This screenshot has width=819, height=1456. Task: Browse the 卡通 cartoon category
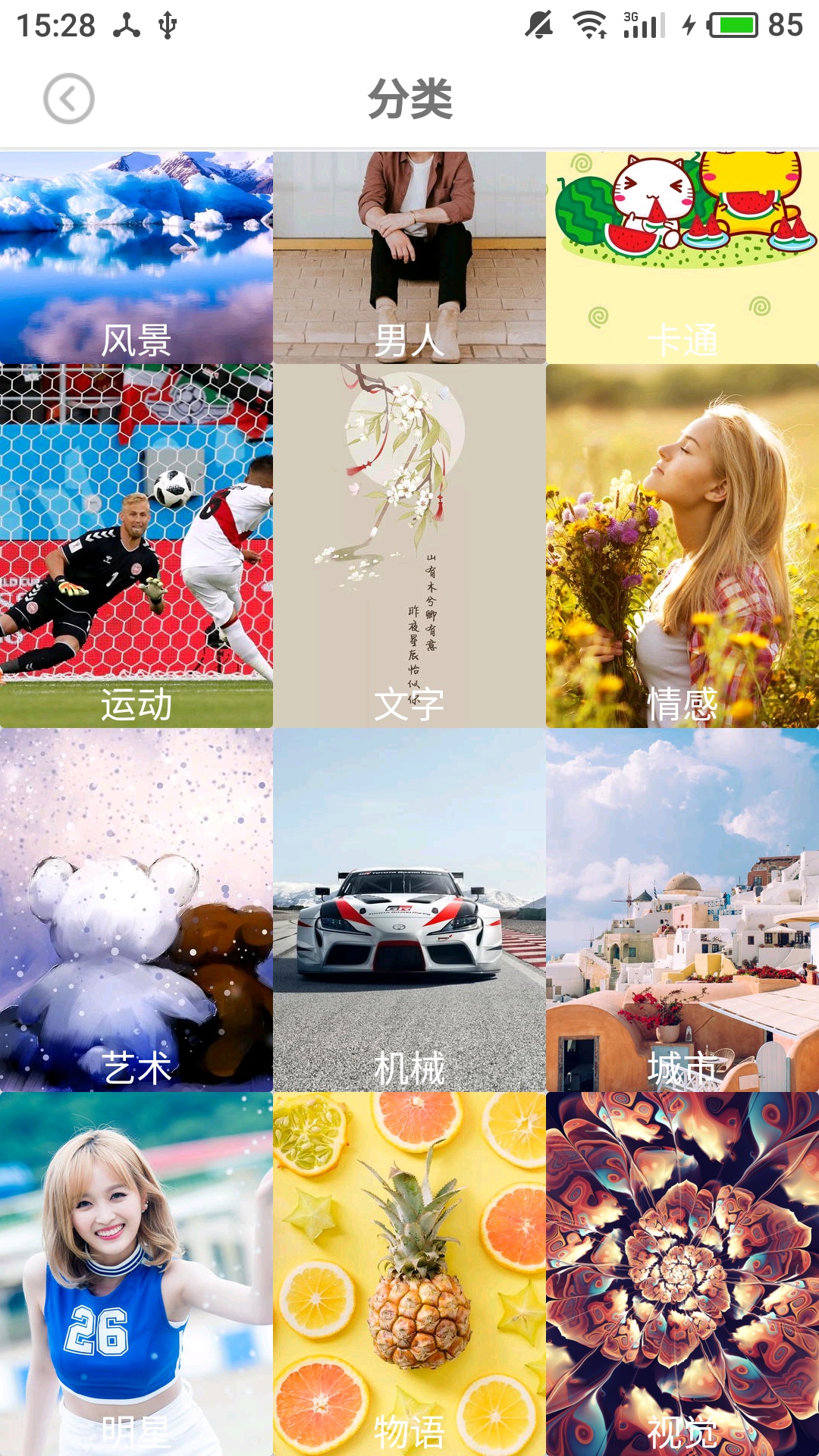[x=682, y=258]
